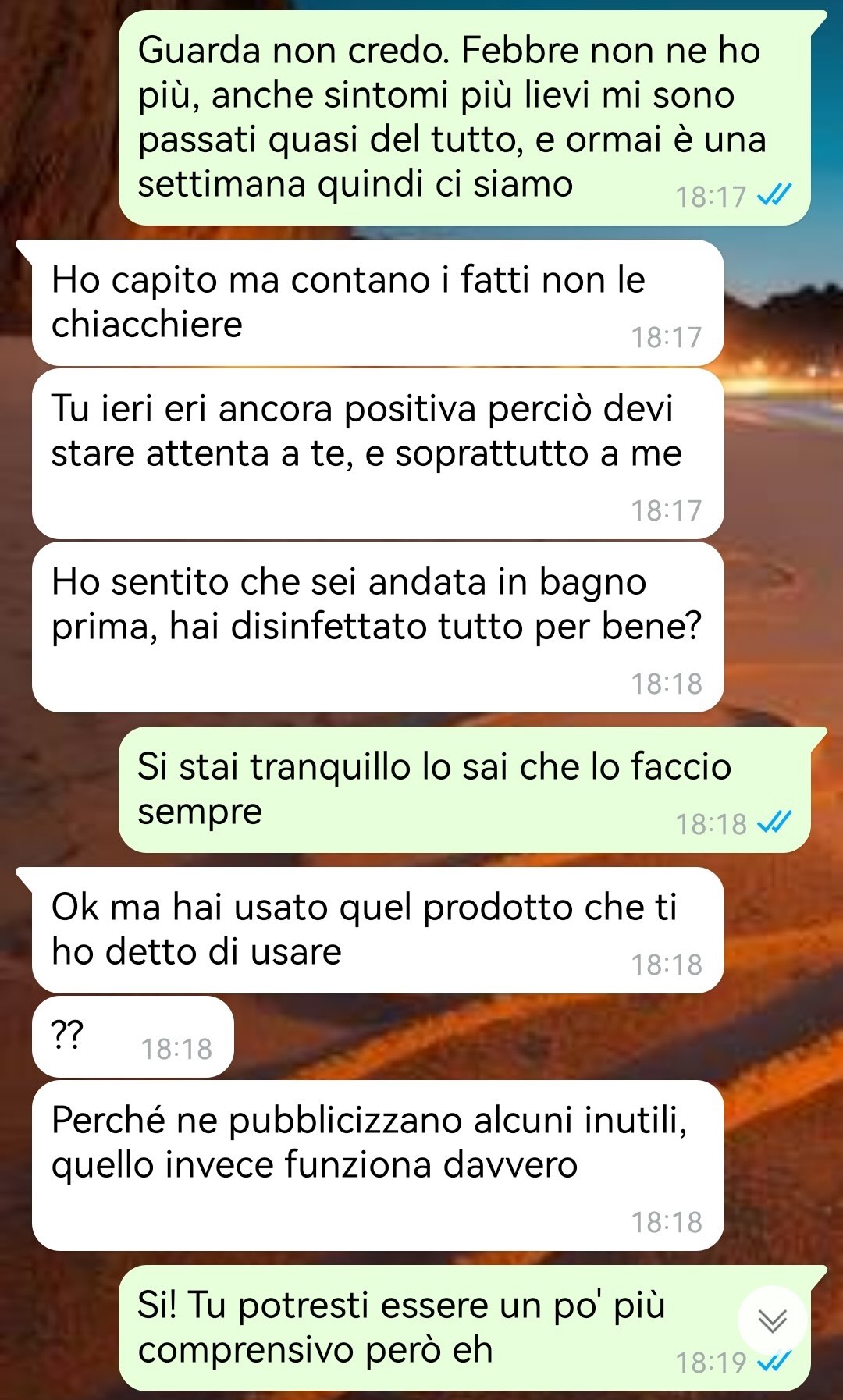
Task: Jump to the latest messages
Action: tap(773, 1320)
